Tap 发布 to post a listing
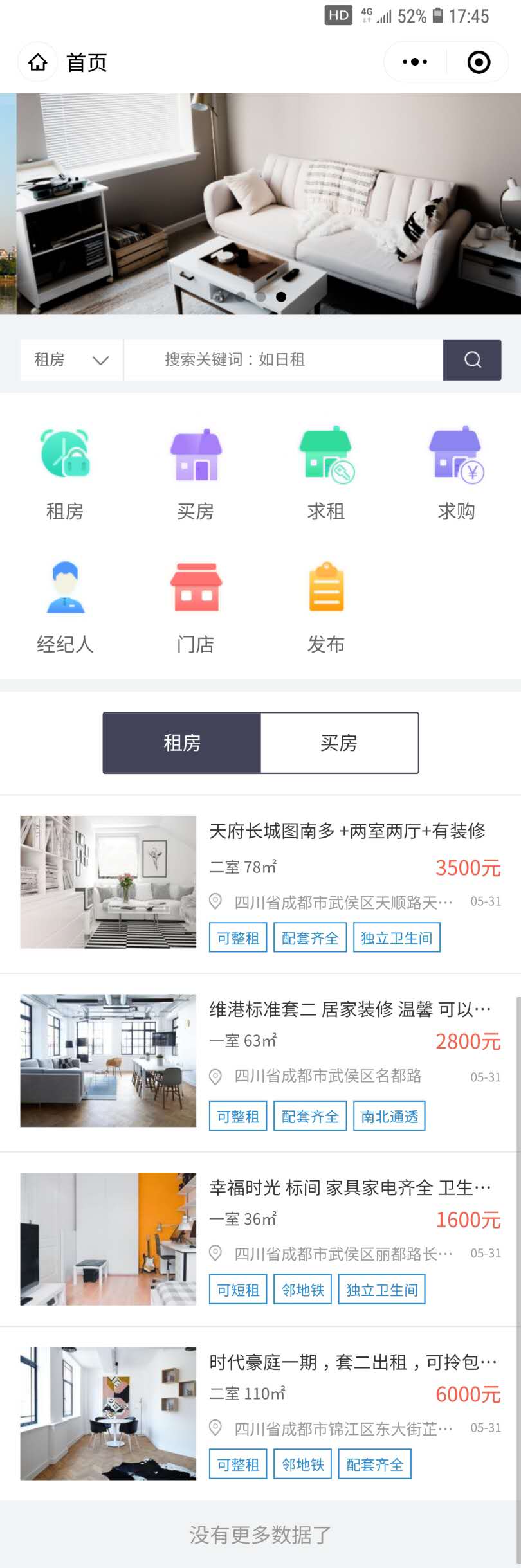Viewport: 521px width, 1568px height. [x=326, y=606]
